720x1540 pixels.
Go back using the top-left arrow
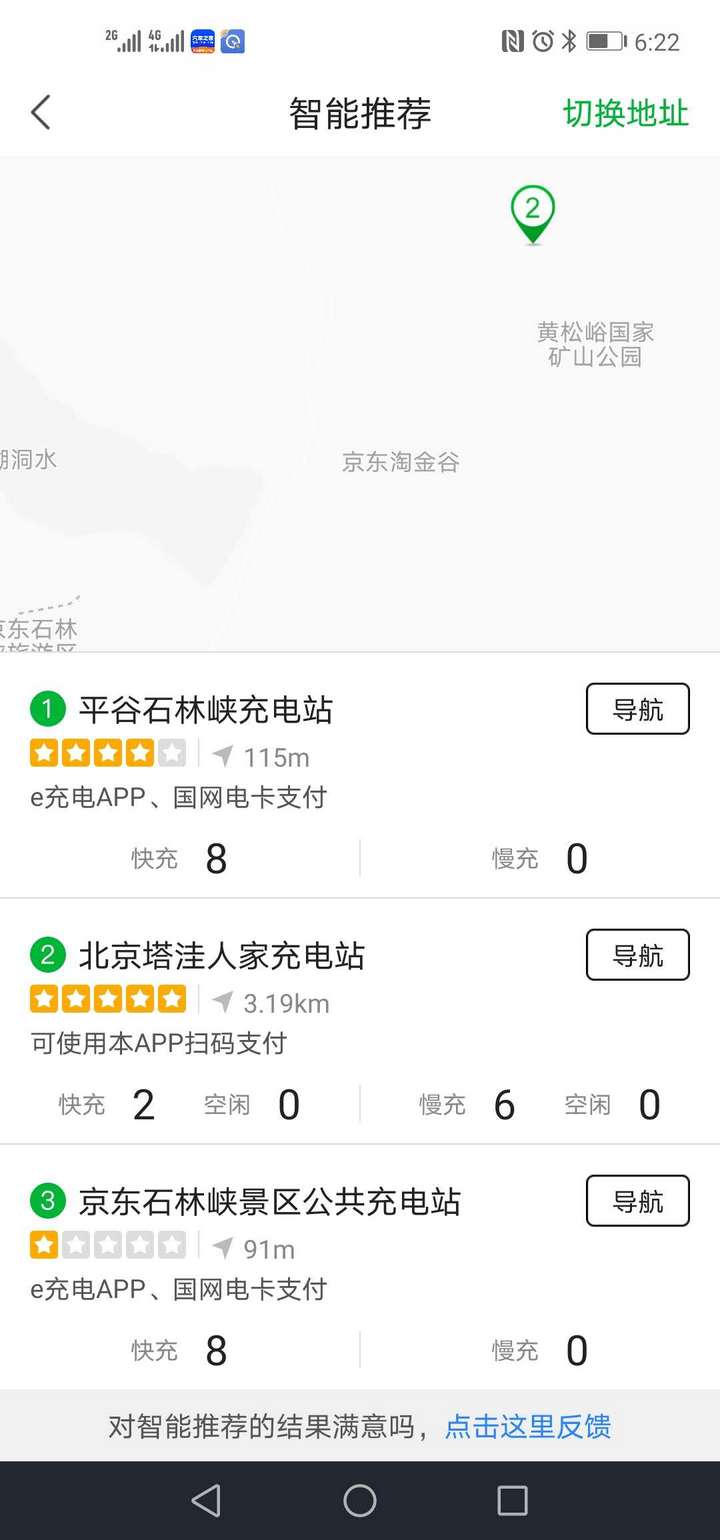click(41, 113)
